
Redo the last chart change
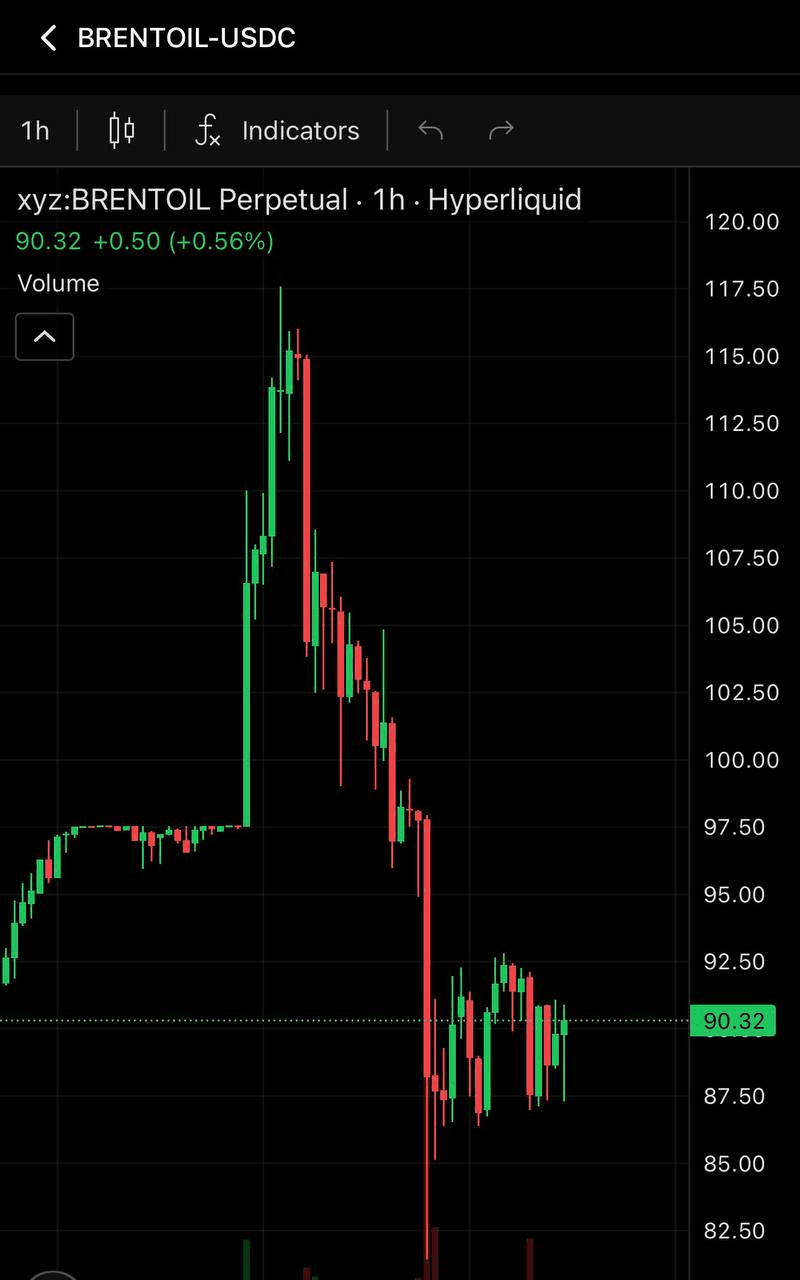(501, 130)
